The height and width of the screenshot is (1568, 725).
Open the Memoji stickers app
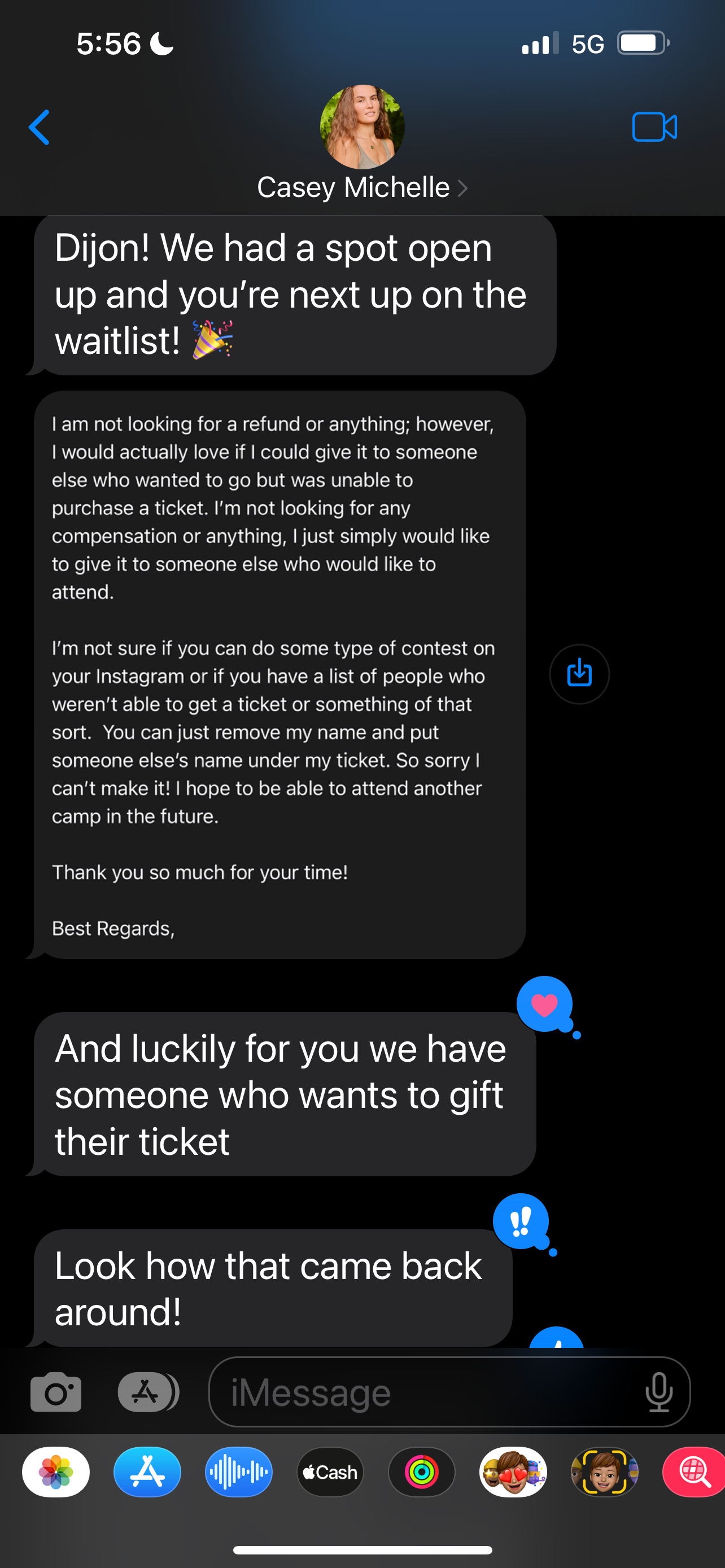[x=513, y=1472]
